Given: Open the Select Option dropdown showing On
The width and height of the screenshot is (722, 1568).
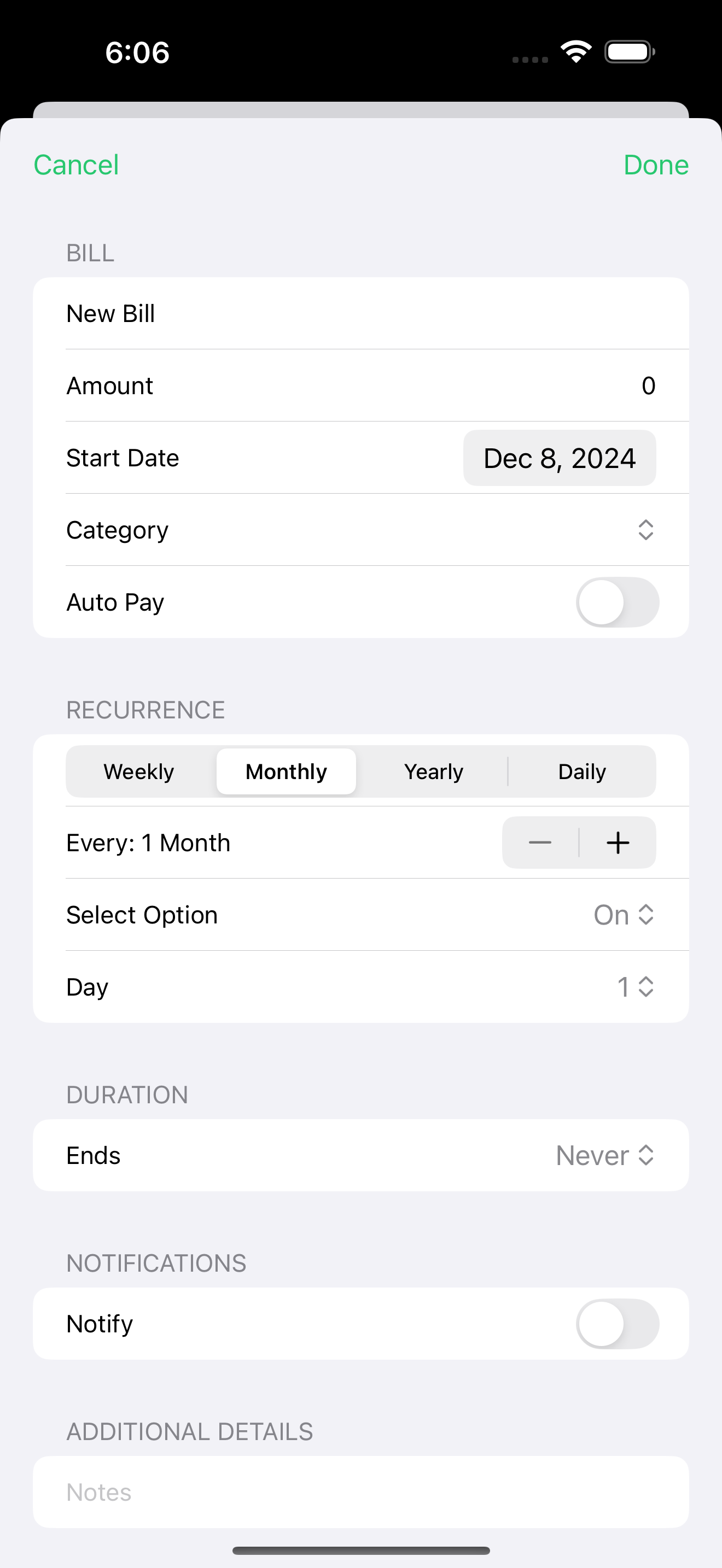Looking at the screenshot, I should click(624, 915).
